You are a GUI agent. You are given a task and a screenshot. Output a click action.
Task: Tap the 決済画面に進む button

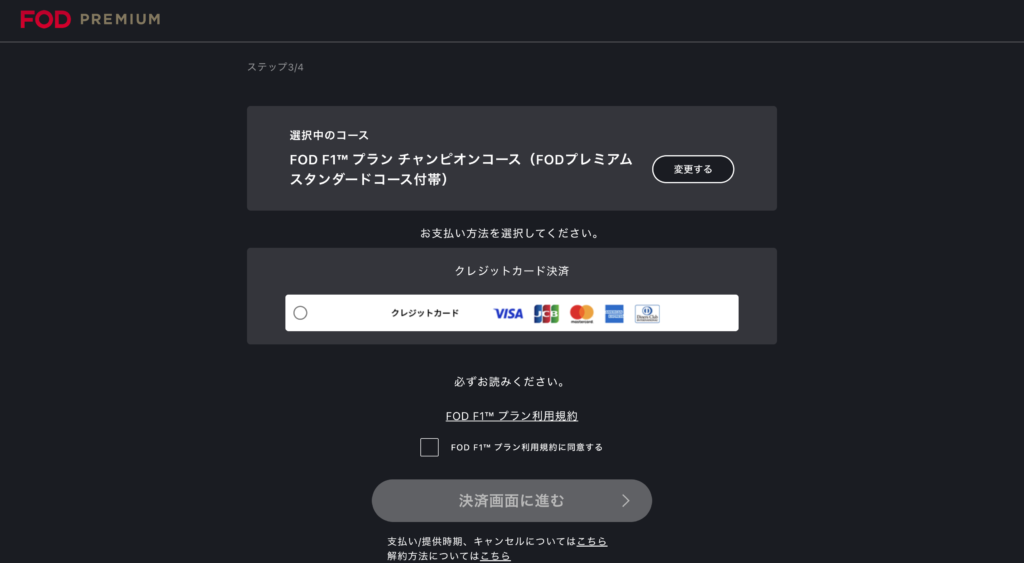point(511,500)
